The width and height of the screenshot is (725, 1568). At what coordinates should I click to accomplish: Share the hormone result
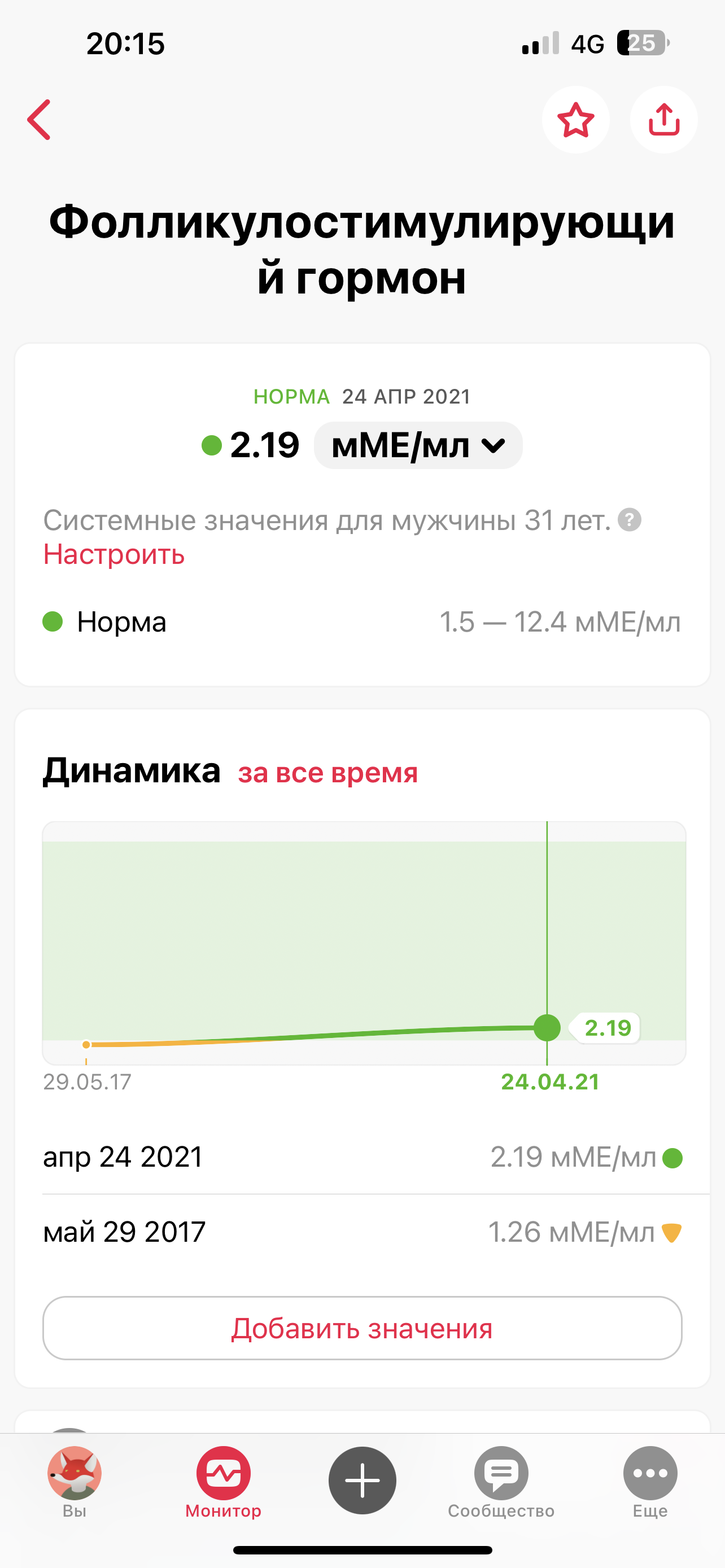(x=663, y=120)
